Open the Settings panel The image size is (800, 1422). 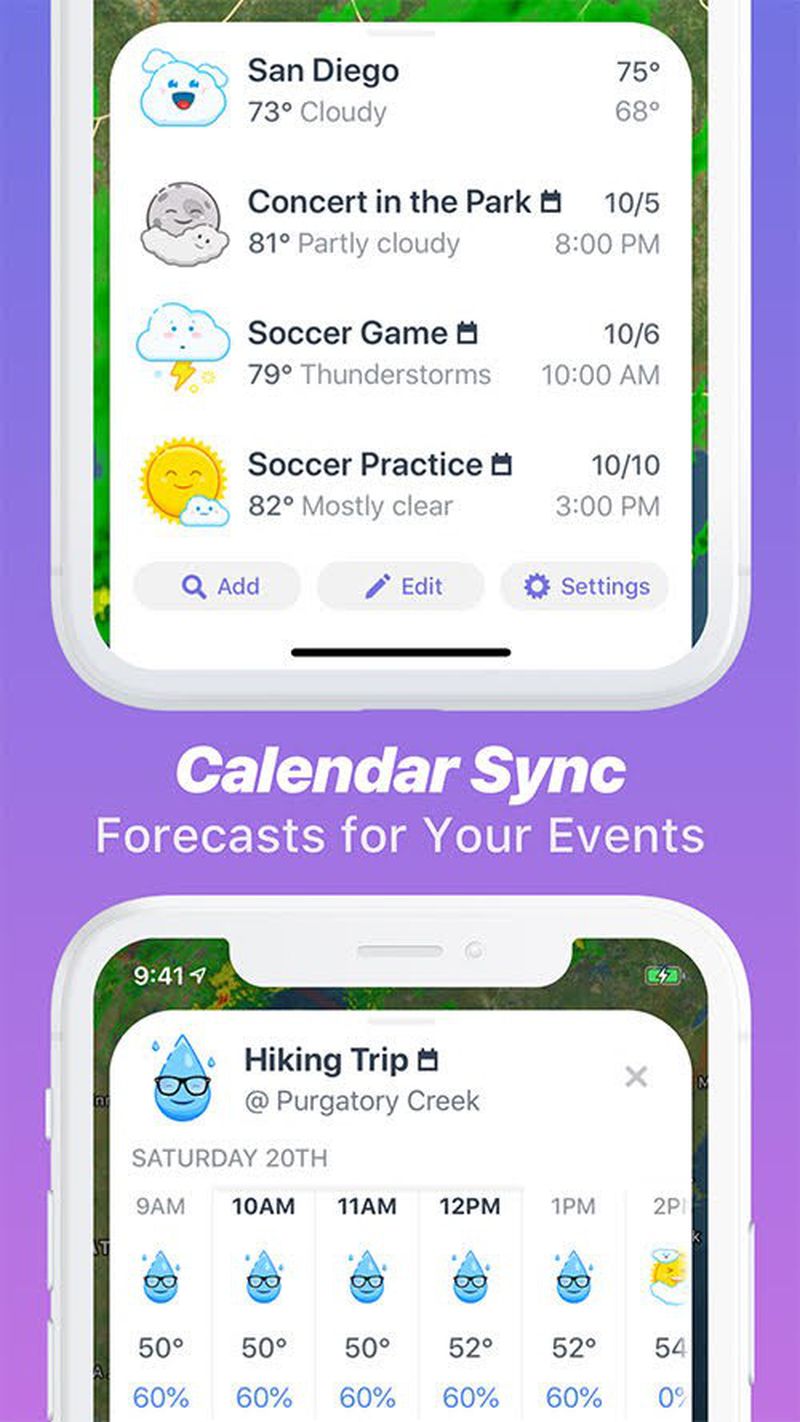[584, 586]
